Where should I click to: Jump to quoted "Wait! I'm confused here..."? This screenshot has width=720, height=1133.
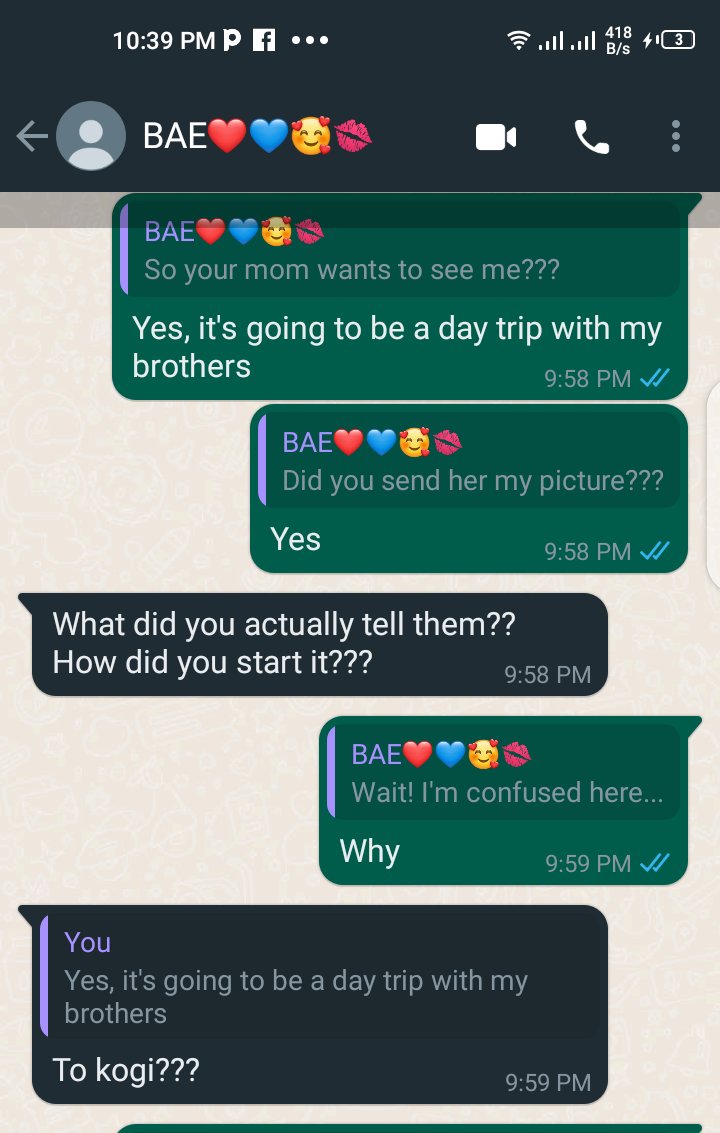[x=505, y=774]
